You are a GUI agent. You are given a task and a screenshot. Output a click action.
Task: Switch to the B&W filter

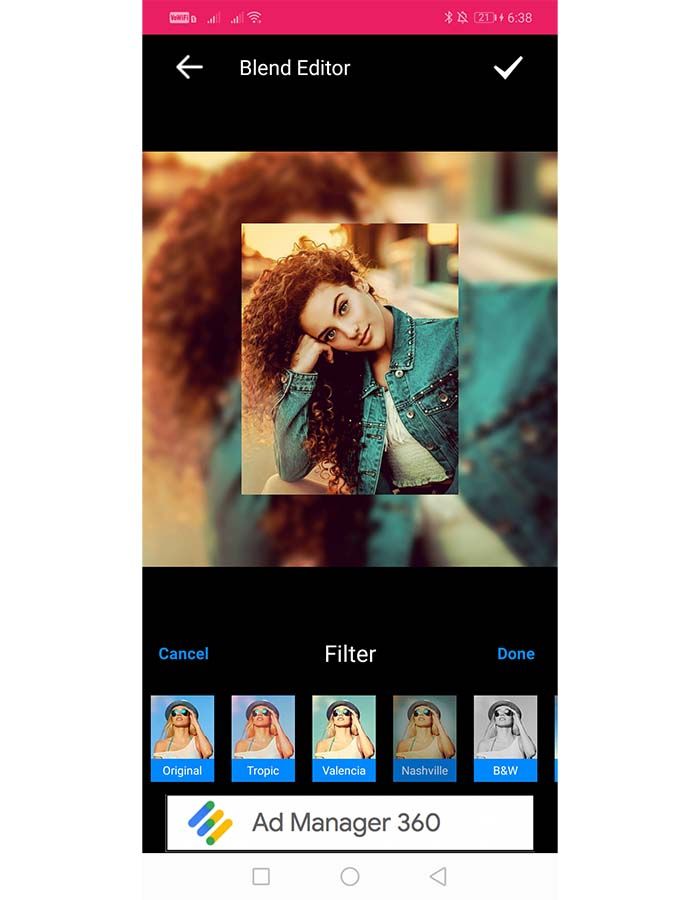[x=505, y=738]
